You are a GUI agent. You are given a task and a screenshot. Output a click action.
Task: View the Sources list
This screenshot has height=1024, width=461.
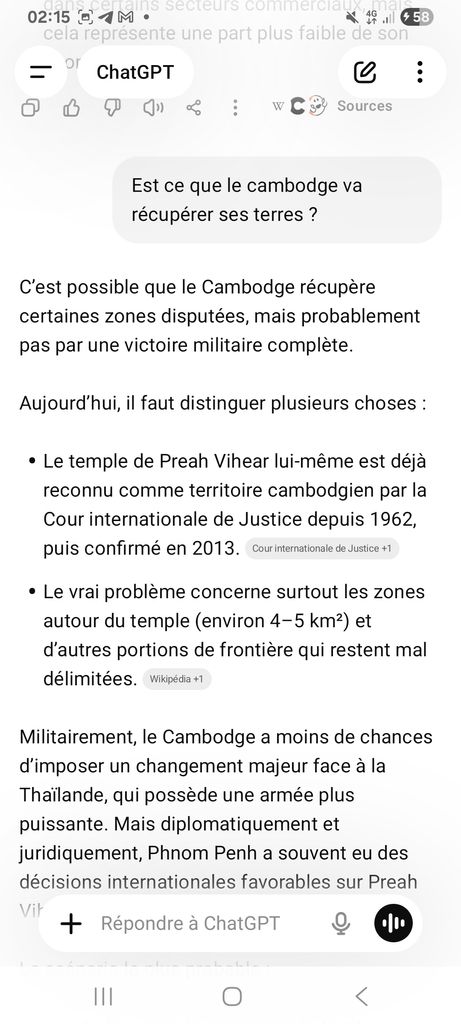click(333, 106)
